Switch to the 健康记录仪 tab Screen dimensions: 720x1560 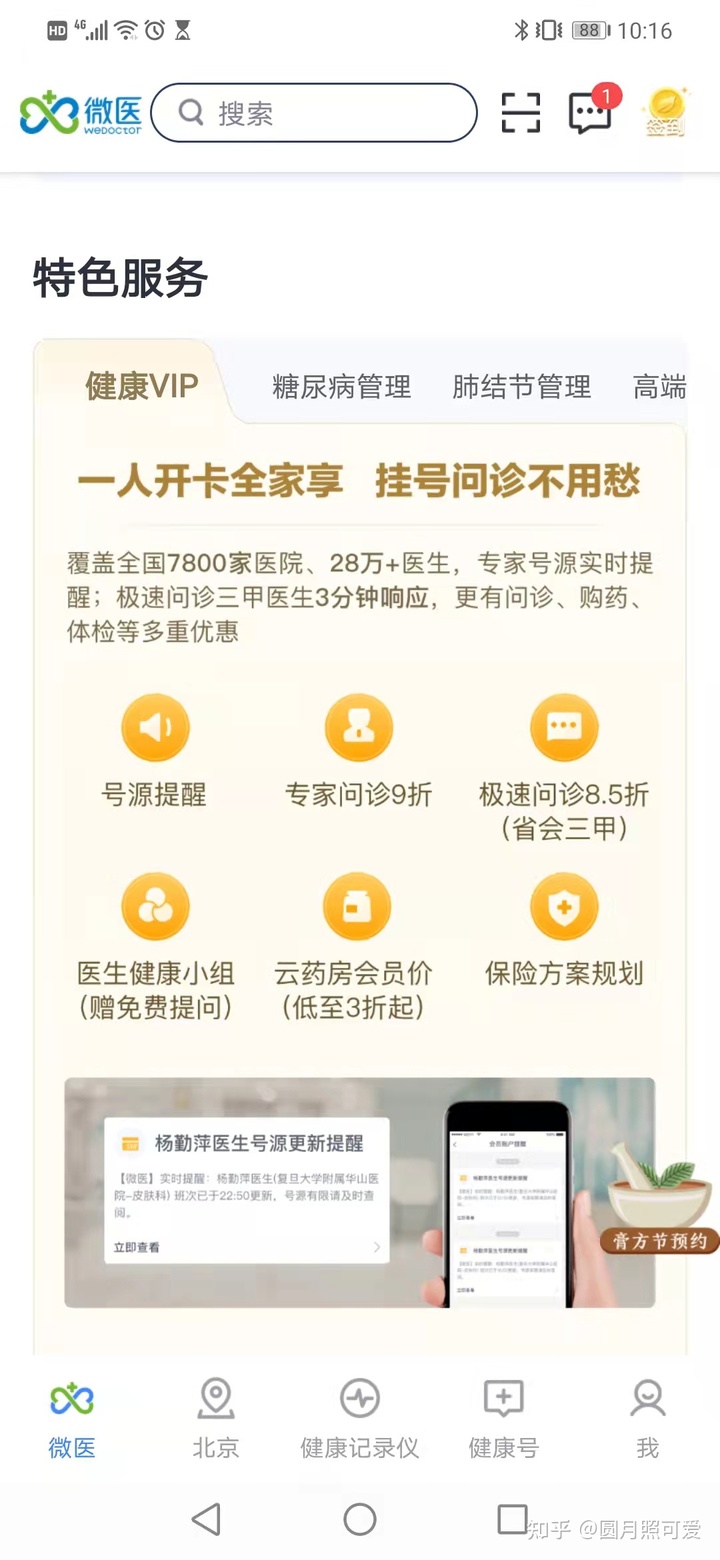coord(360,1417)
